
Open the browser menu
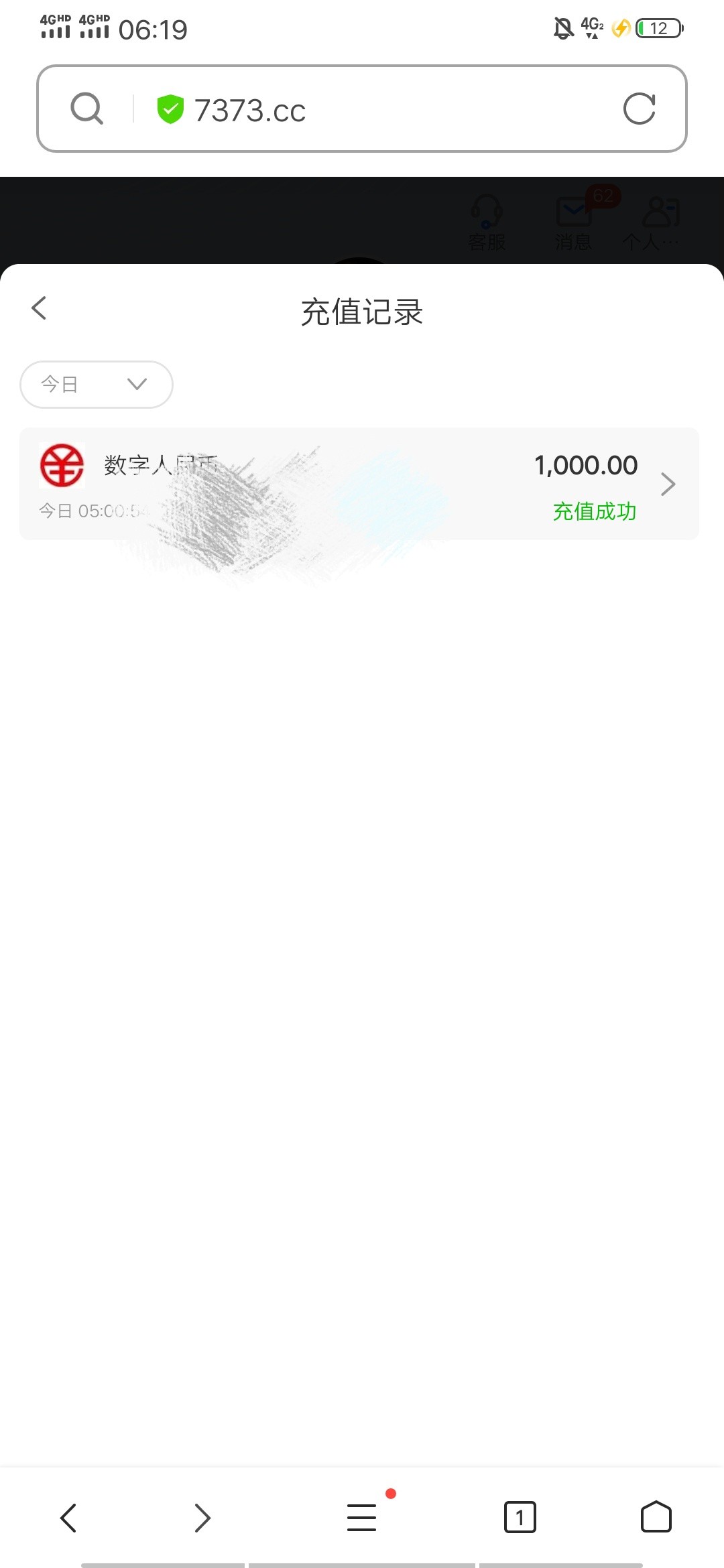[x=362, y=1518]
